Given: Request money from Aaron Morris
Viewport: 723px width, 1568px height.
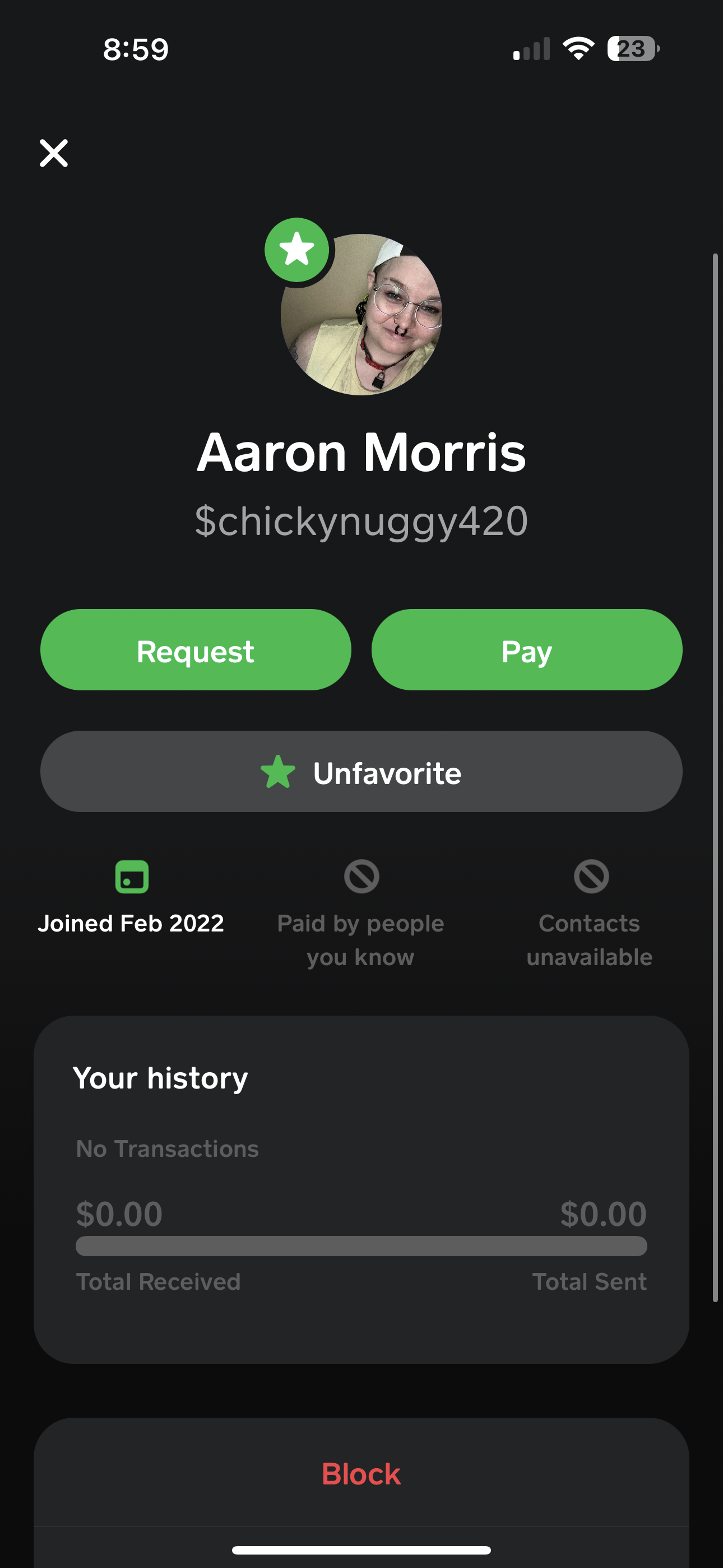Looking at the screenshot, I should (x=196, y=649).
